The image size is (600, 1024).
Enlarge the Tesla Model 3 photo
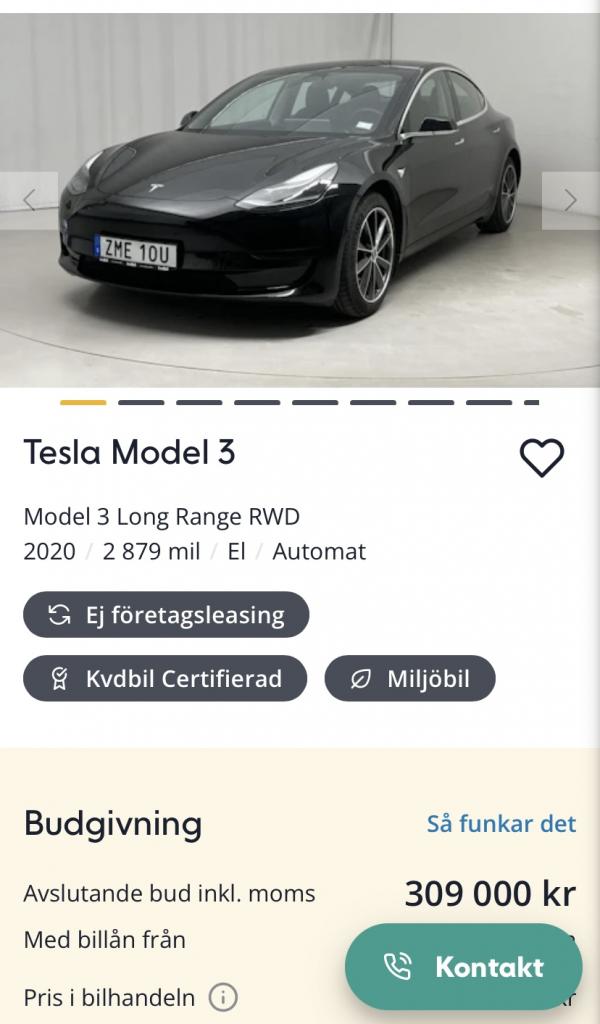click(x=300, y=200)
